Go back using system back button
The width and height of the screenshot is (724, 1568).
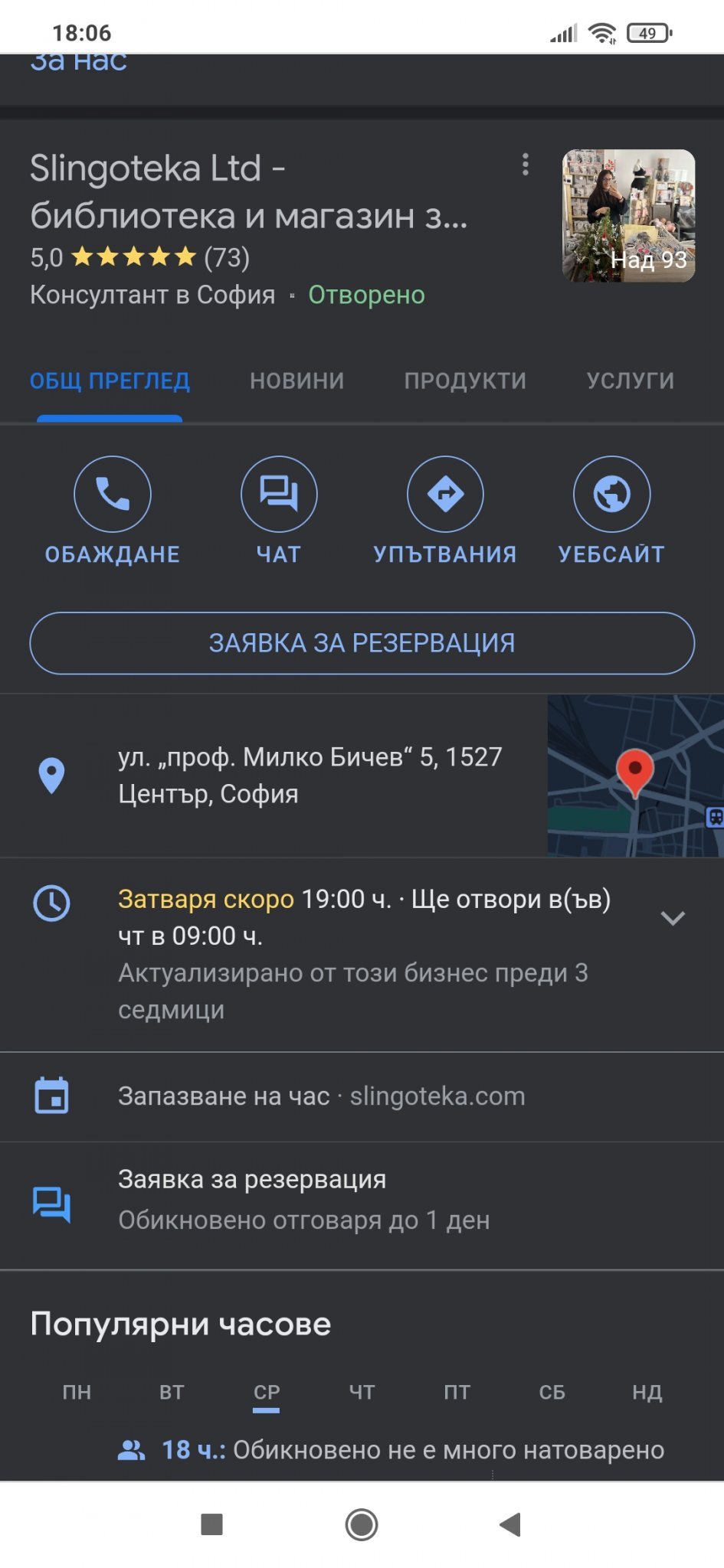(510, 1524)
